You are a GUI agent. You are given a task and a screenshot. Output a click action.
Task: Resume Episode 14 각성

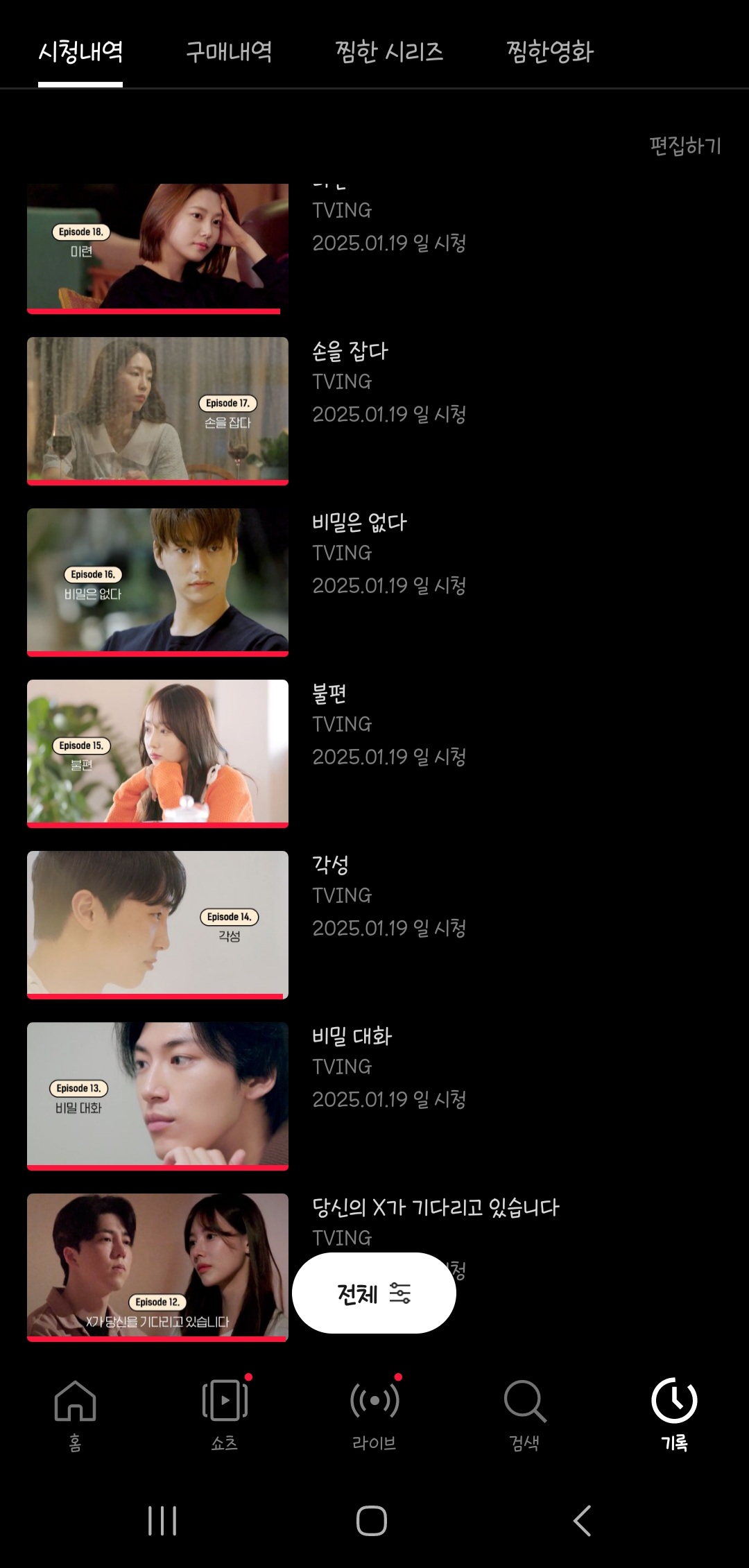click(157, 924)
